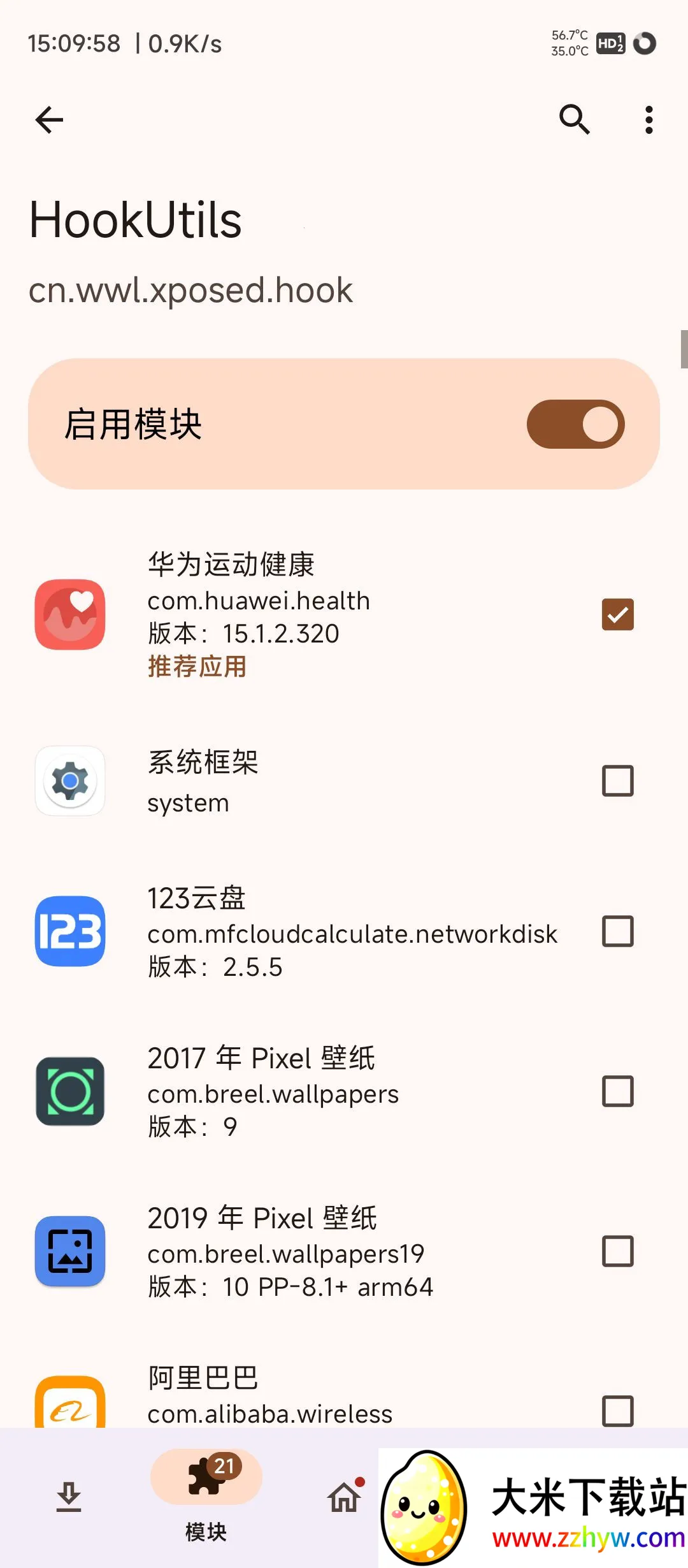Select the 123云盘 app icon

click(x=69, y=932)
